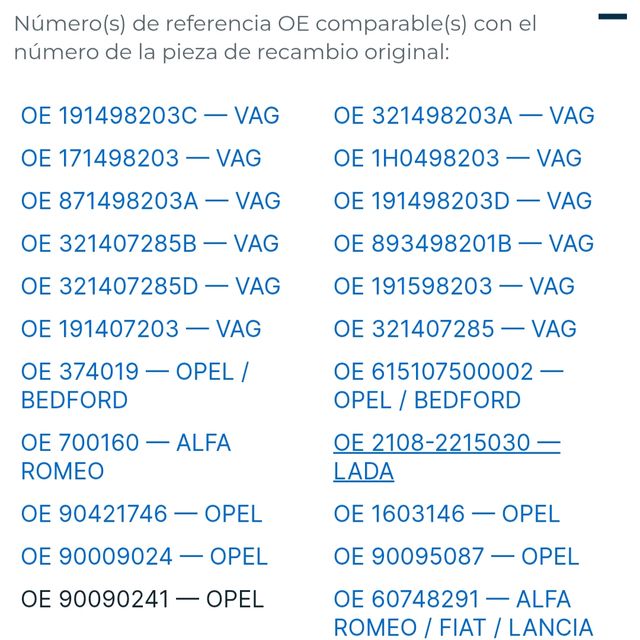
Task: Open OE 171498203 VAG link
Action: pos(141,158)
